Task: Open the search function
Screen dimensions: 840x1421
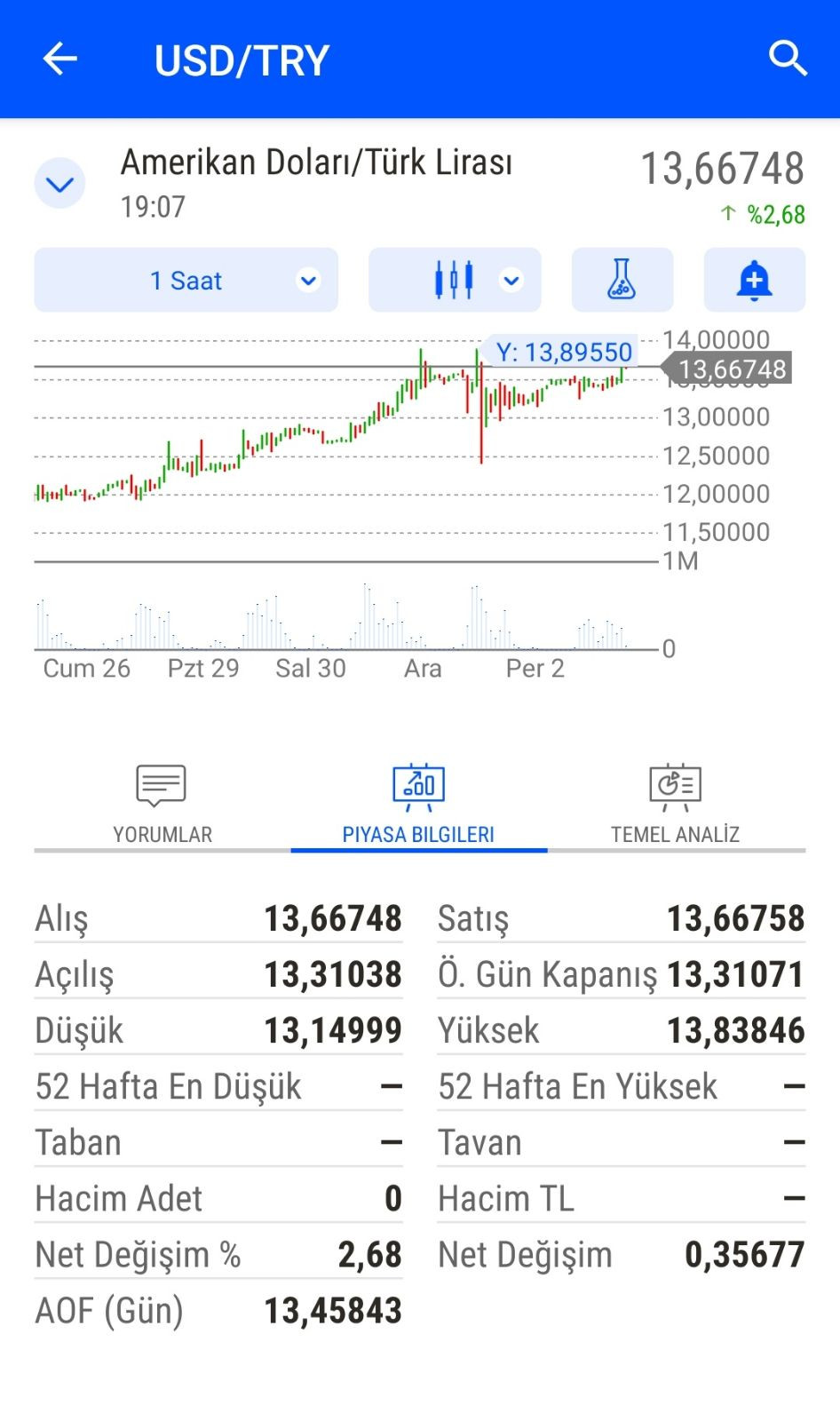Action: (x=787, y=59)
